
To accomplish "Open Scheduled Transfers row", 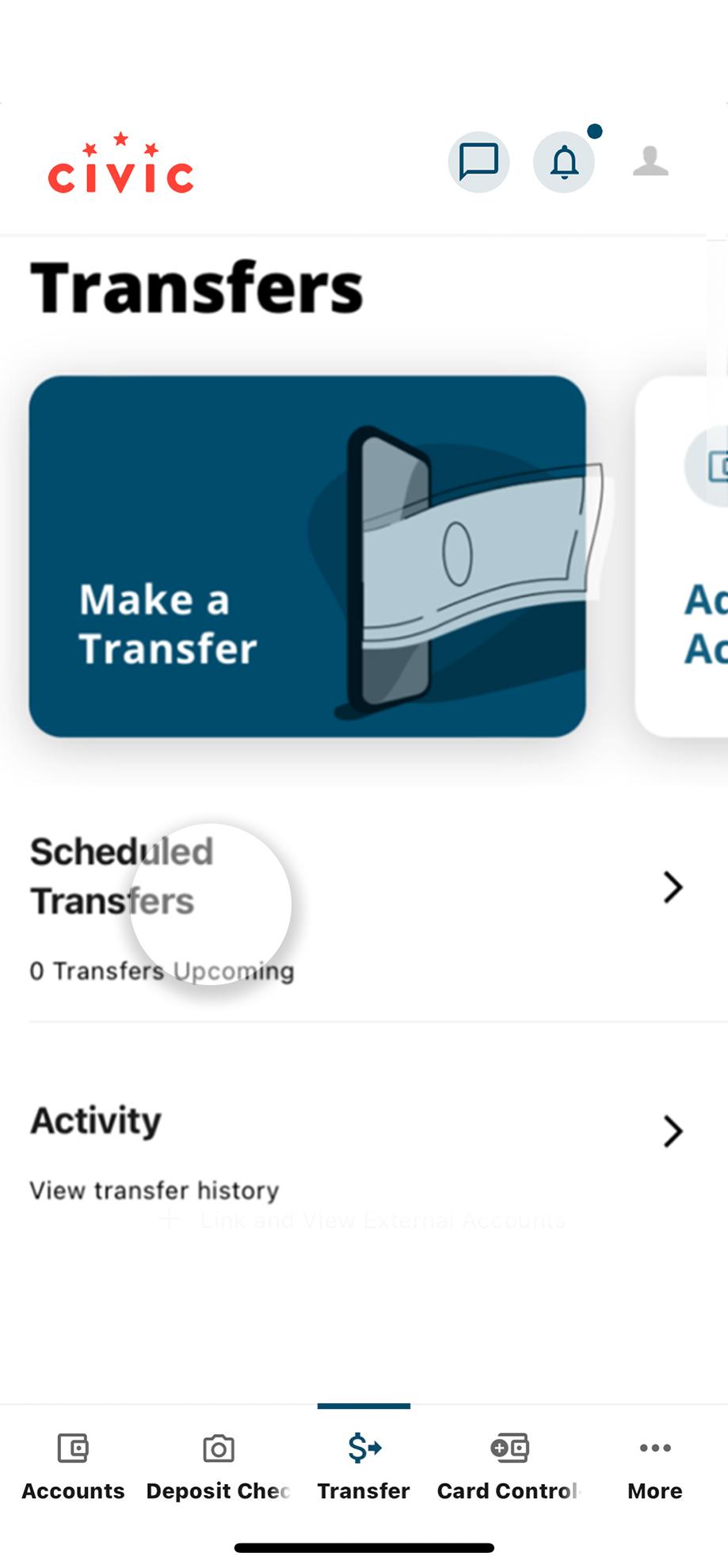I will coord(356,903).
